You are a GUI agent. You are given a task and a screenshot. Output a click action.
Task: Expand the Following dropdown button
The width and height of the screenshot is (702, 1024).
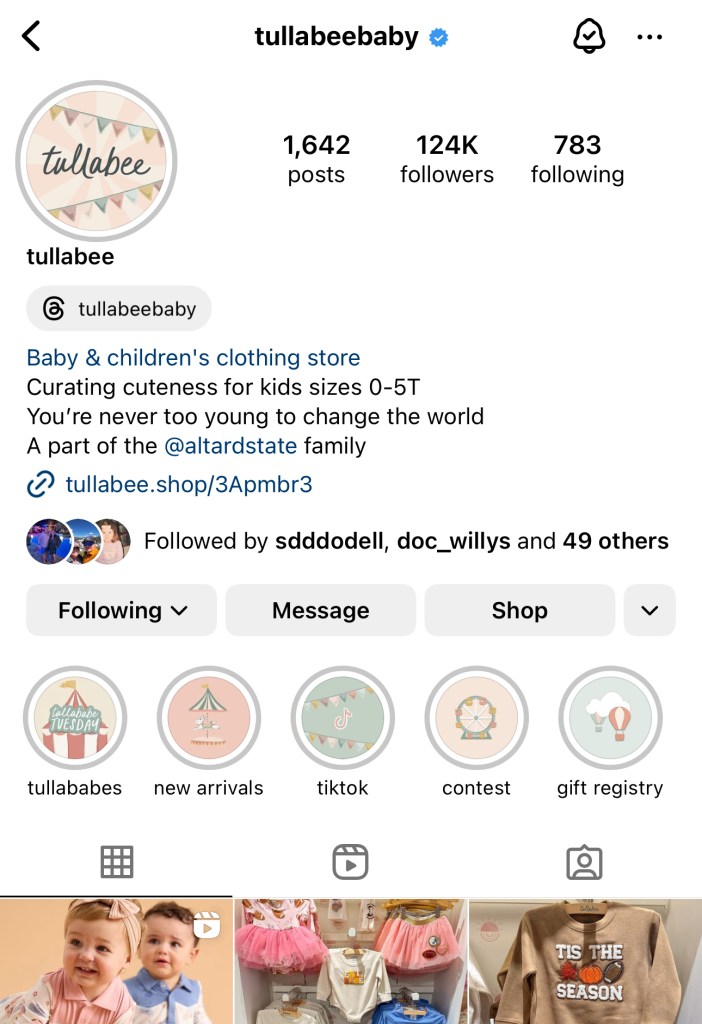click(122, 610)
